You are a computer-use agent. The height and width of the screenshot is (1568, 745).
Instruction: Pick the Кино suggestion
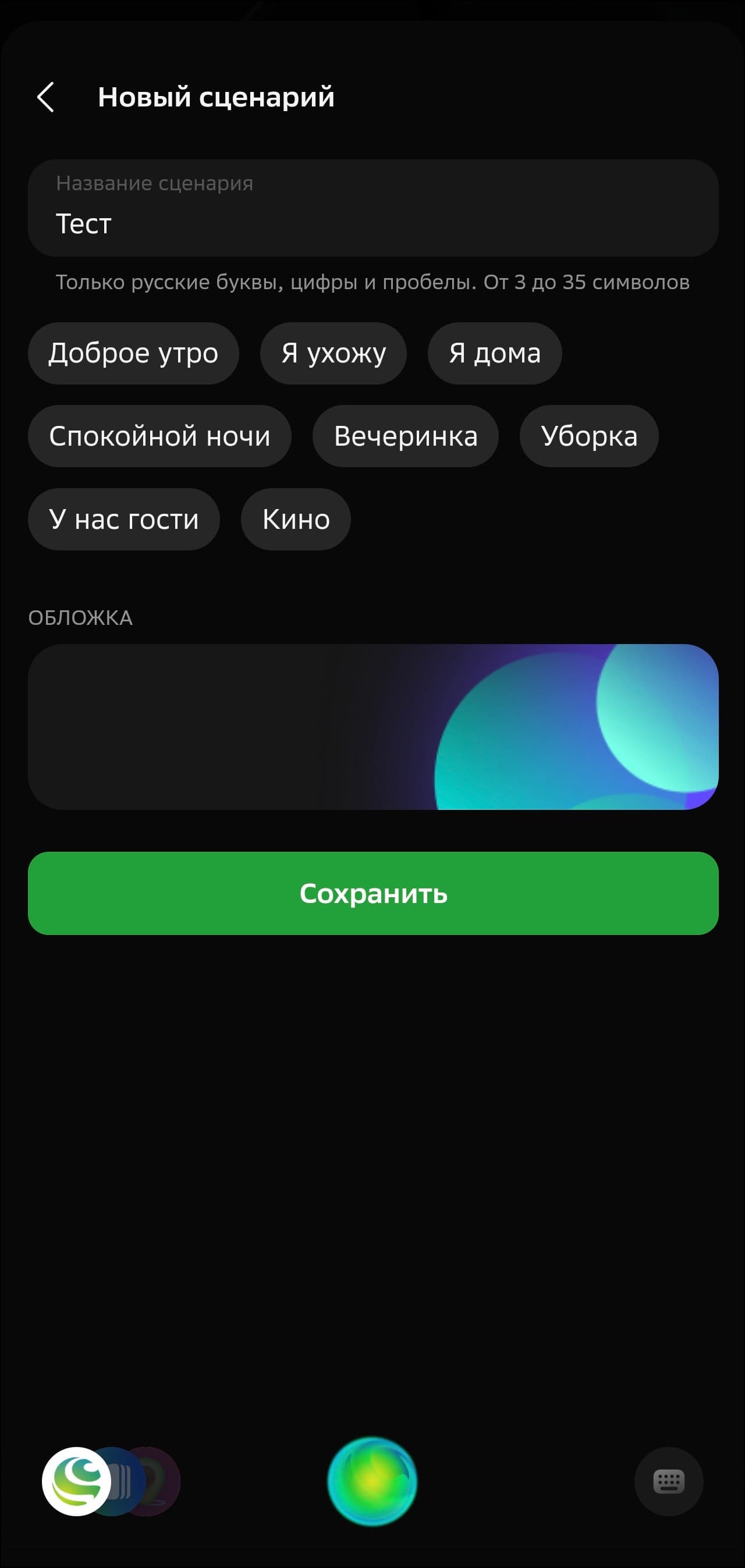(x=296, y=519)
